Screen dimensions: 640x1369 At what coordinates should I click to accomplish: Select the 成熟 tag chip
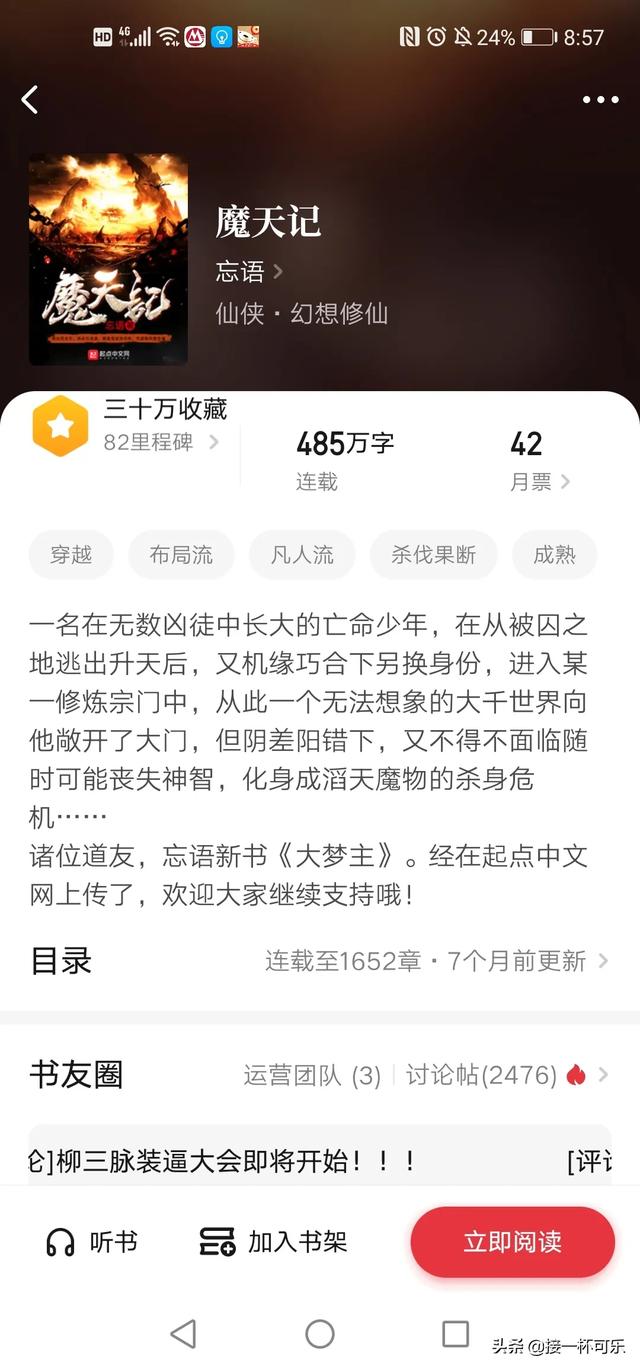click(554, 555)
